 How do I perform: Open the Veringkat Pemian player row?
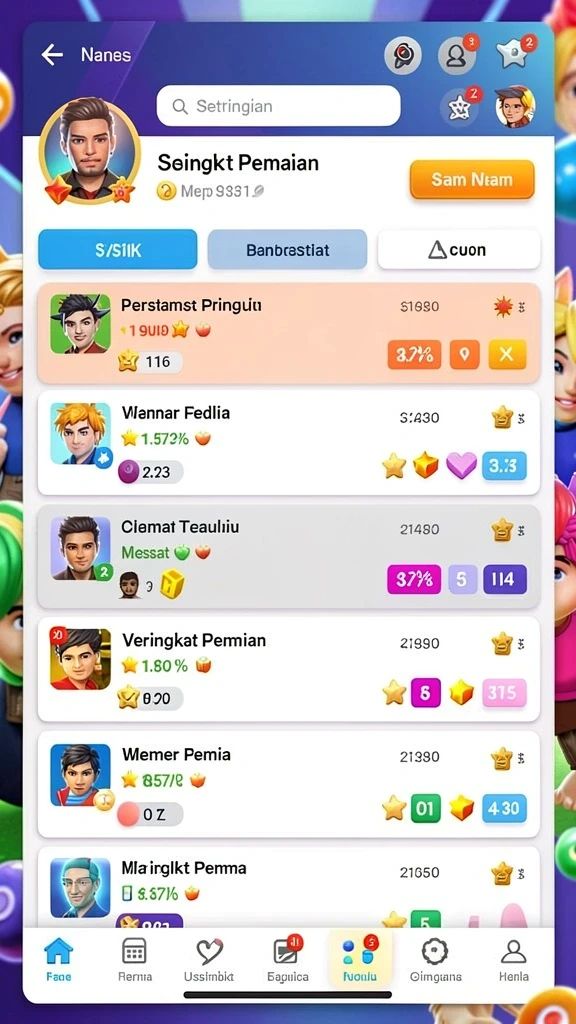289,669
